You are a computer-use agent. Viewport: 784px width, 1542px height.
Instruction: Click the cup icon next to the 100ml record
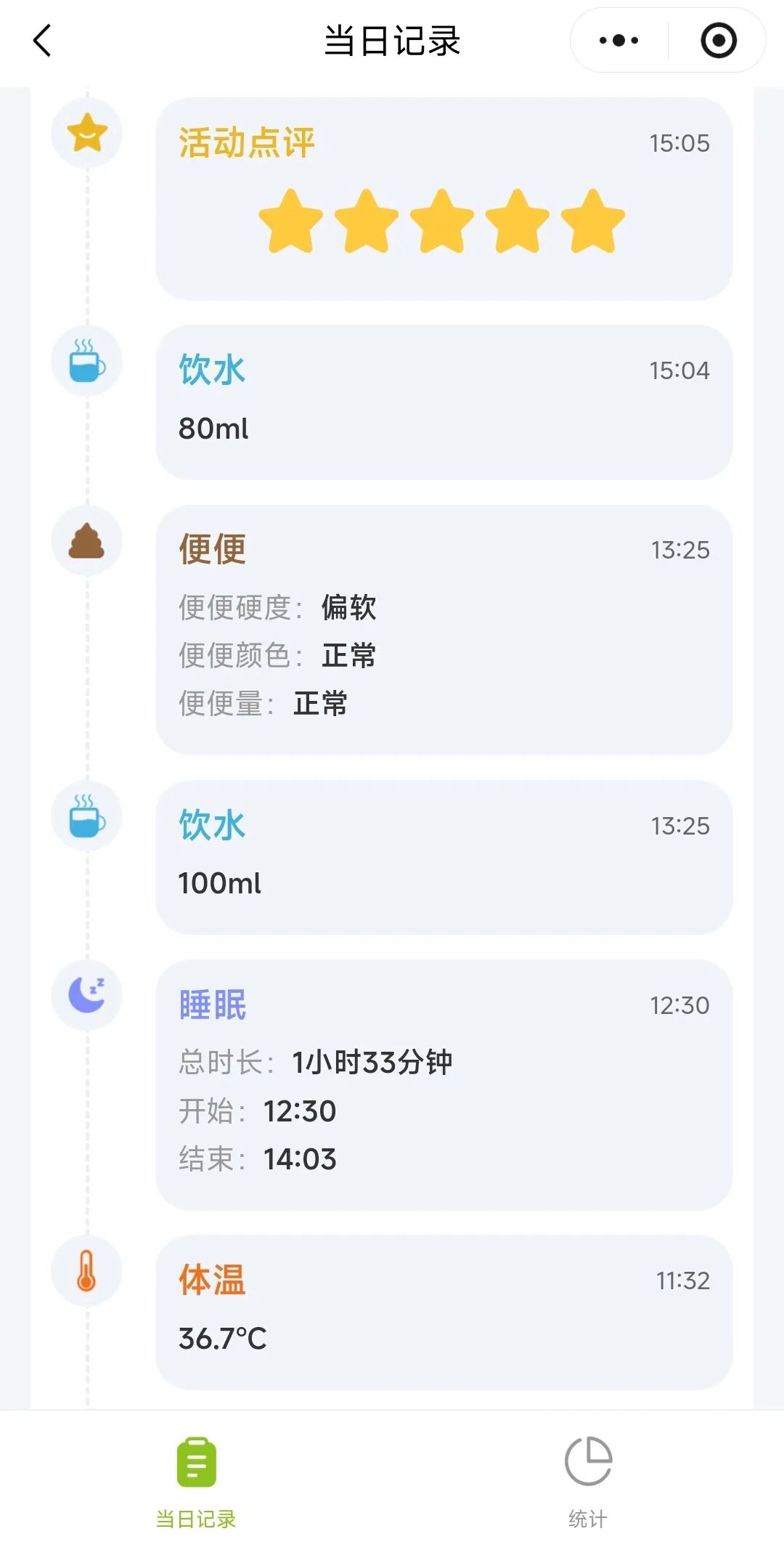(86, 816)
